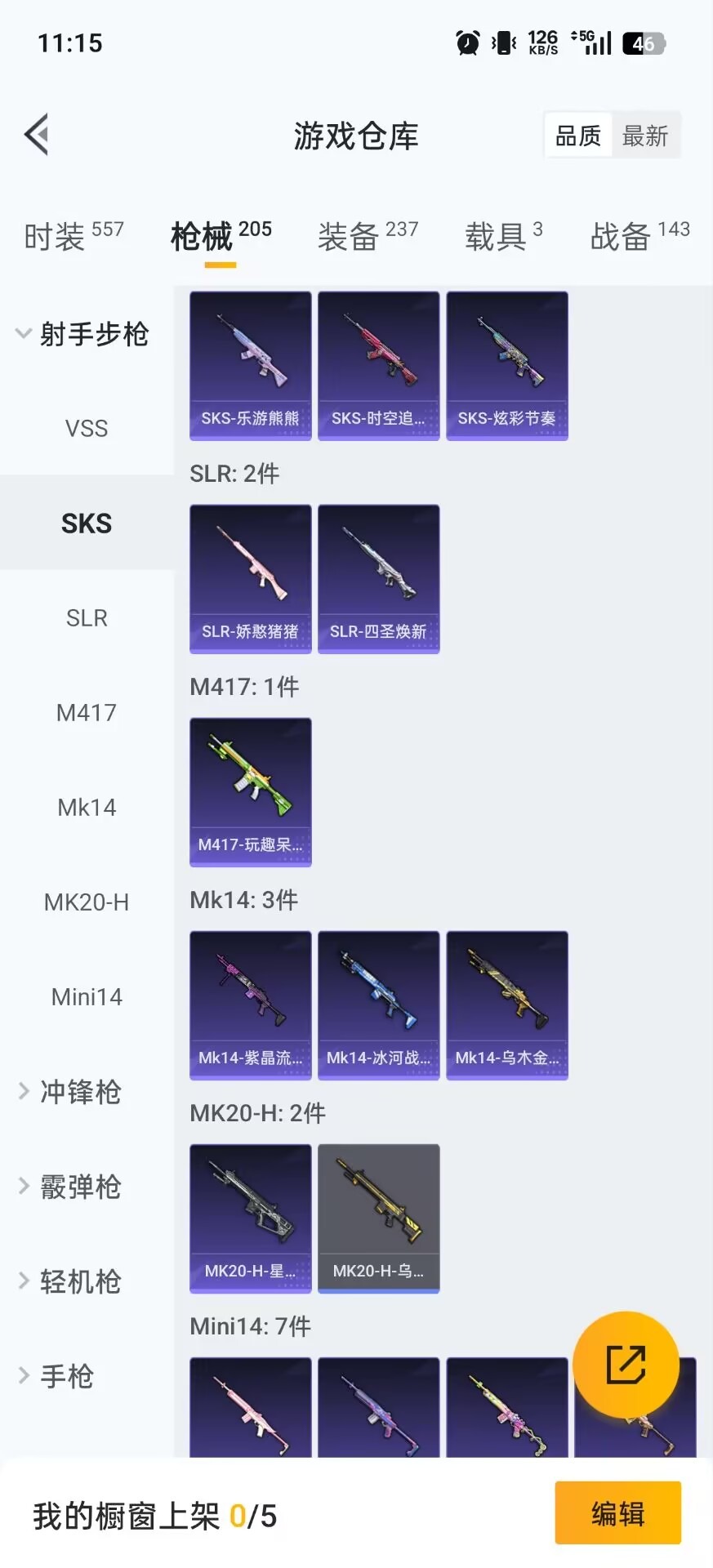Tap the back arrow at top left
The height and width of the screenshot is (1568, 713).
pos(36,134)
